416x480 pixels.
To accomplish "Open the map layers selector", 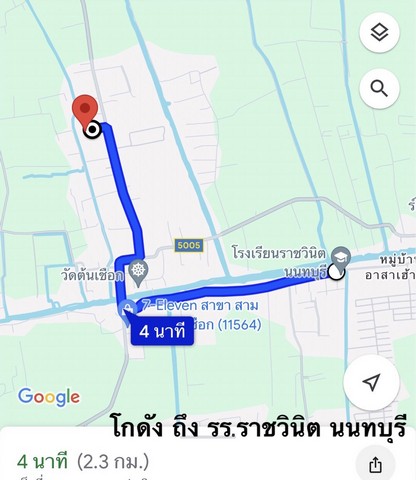I will (379, 33).
